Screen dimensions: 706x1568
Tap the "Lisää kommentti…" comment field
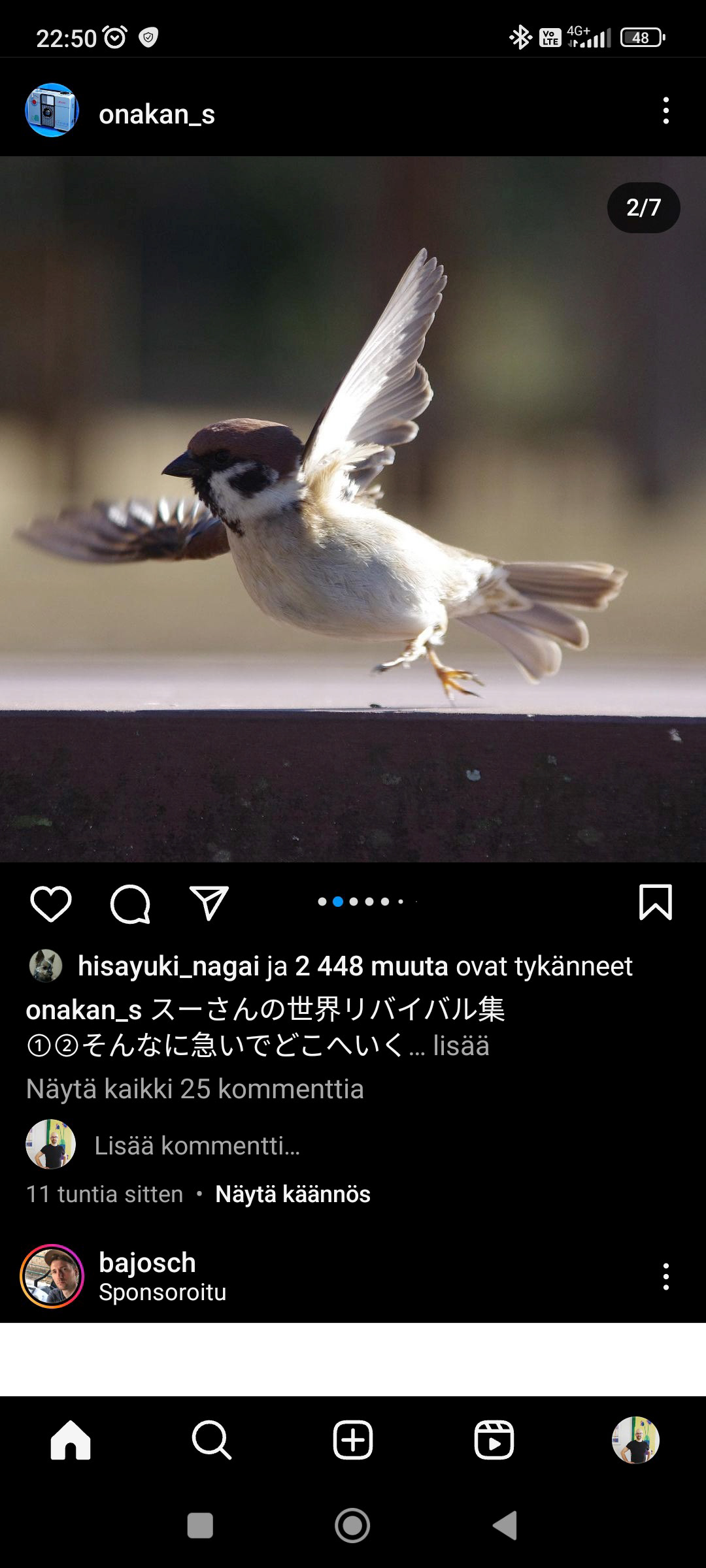[x=197, y=1145]
